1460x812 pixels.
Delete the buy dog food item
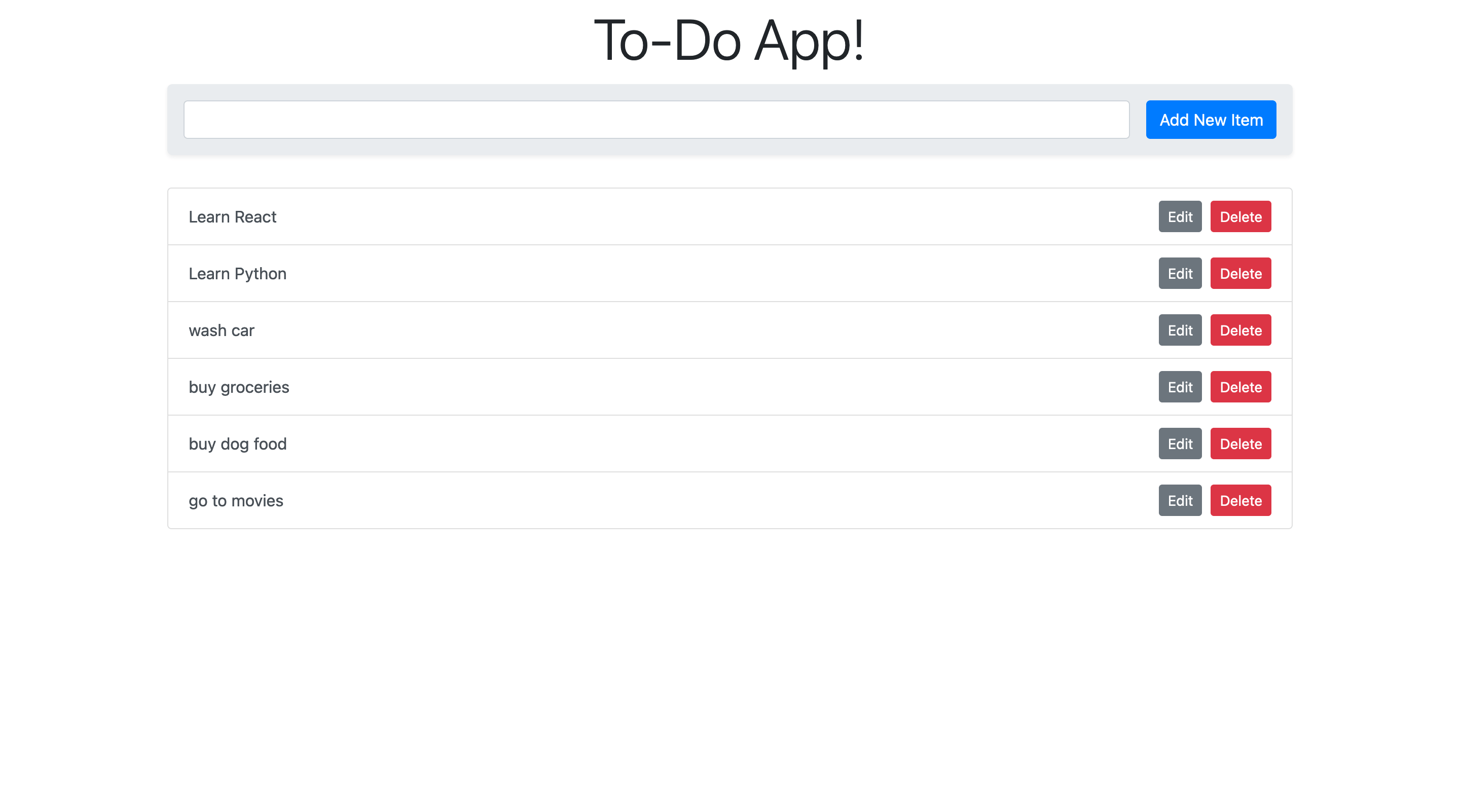tap(1240, 443)
